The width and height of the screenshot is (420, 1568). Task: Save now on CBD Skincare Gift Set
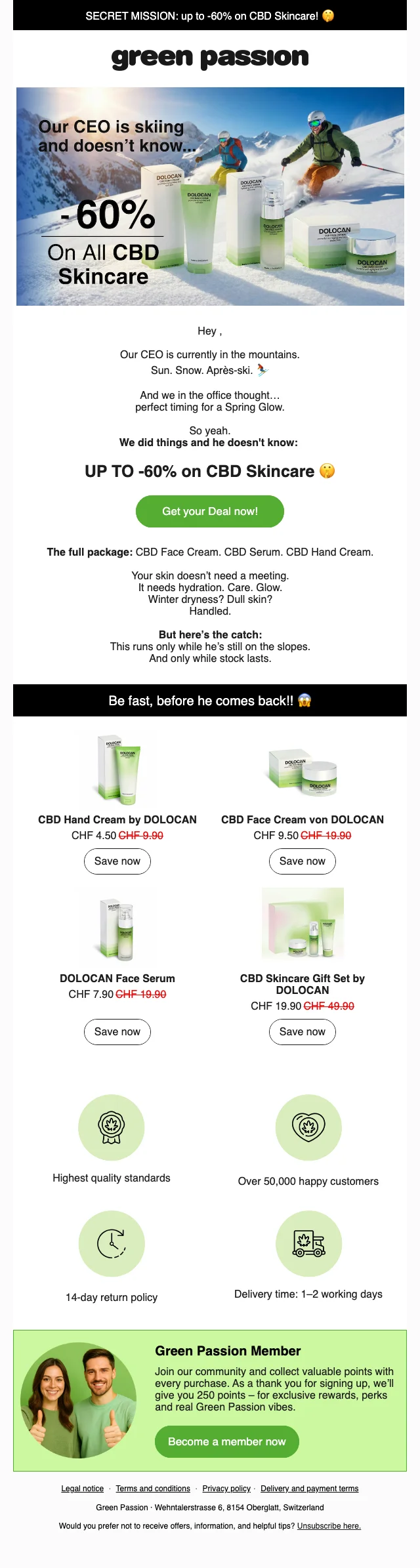tap(302, 1031)
